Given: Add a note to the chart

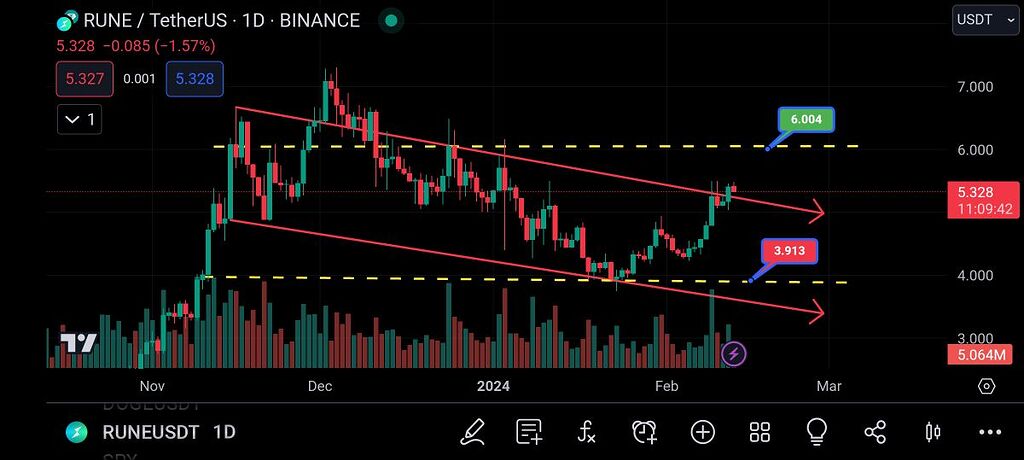Looking at the screenshot, I should [529, 432].
